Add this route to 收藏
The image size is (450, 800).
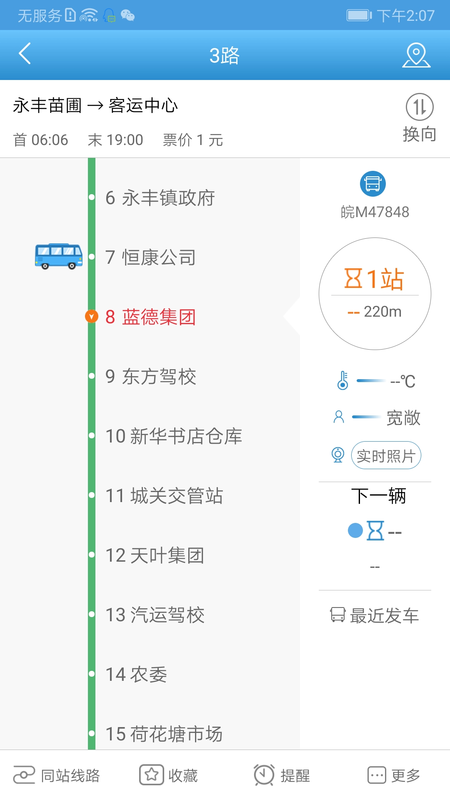[168, 776]
